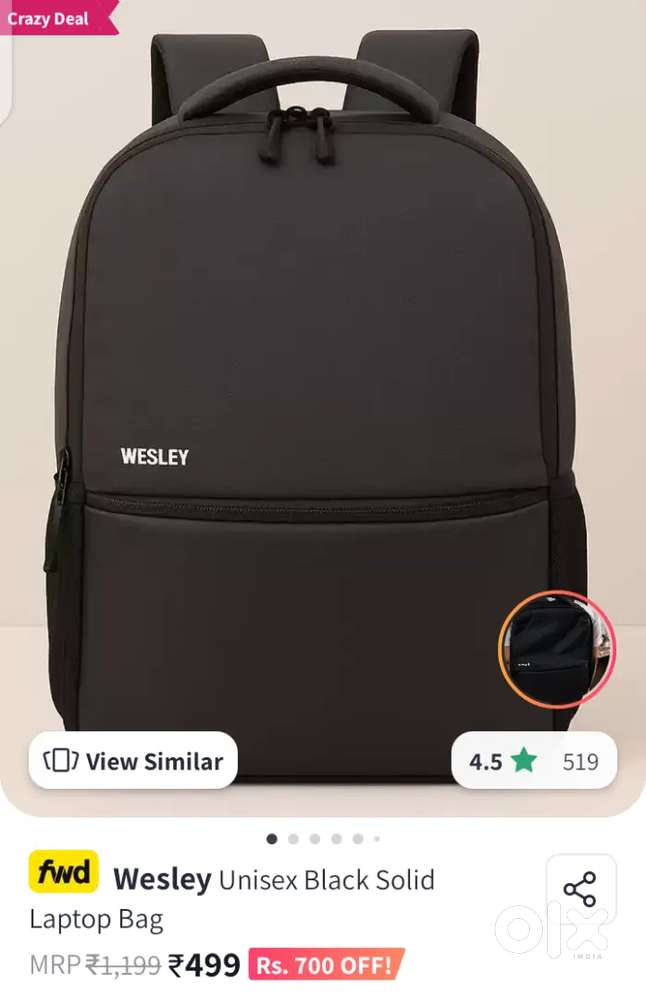Image resolution: width=646 pixels, height=1000 pixels.
Task: Open the circular bag preview thumbnail
Action: click(x=557, y=650)
